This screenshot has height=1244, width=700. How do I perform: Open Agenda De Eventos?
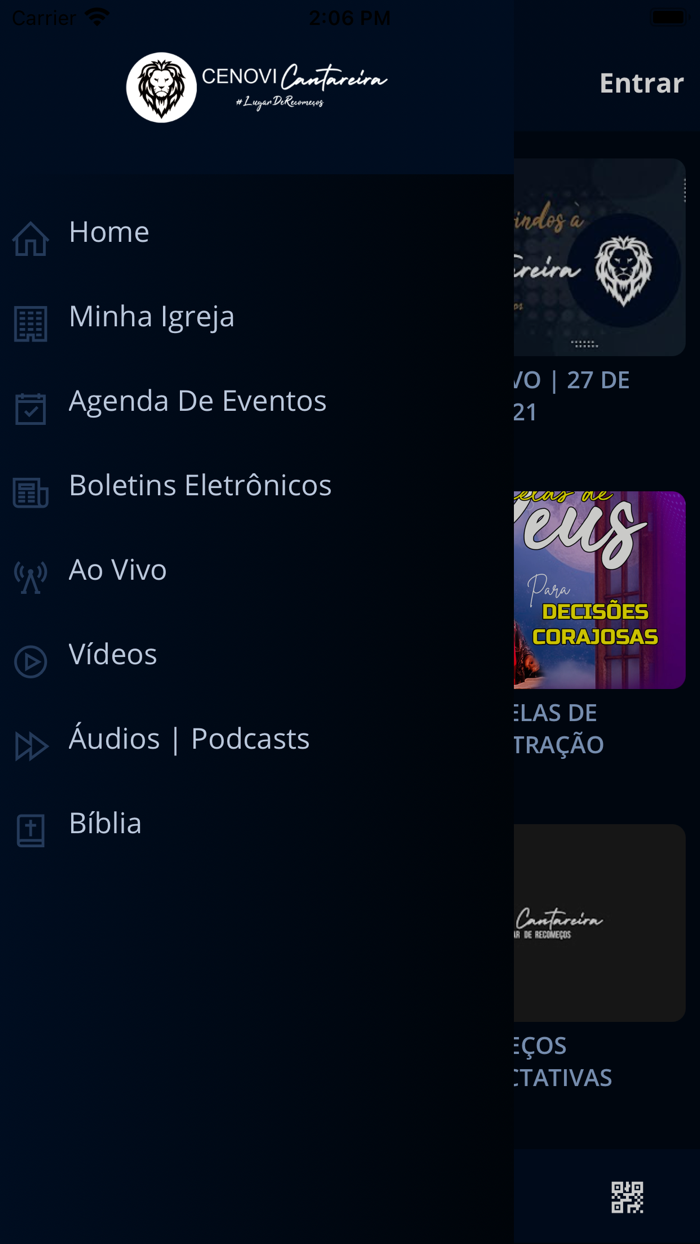tap(197, 402)
